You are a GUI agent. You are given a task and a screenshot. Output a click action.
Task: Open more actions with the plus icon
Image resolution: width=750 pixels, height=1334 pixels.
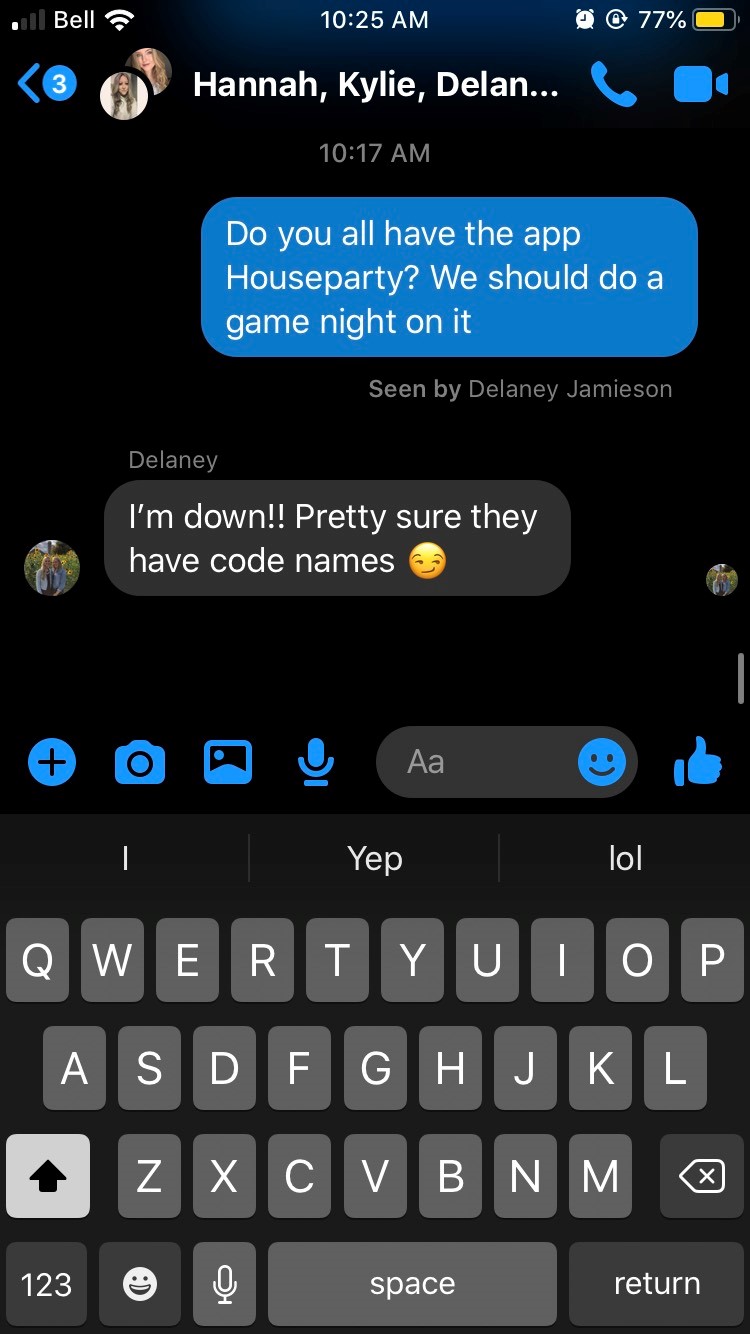click(52, 764)
